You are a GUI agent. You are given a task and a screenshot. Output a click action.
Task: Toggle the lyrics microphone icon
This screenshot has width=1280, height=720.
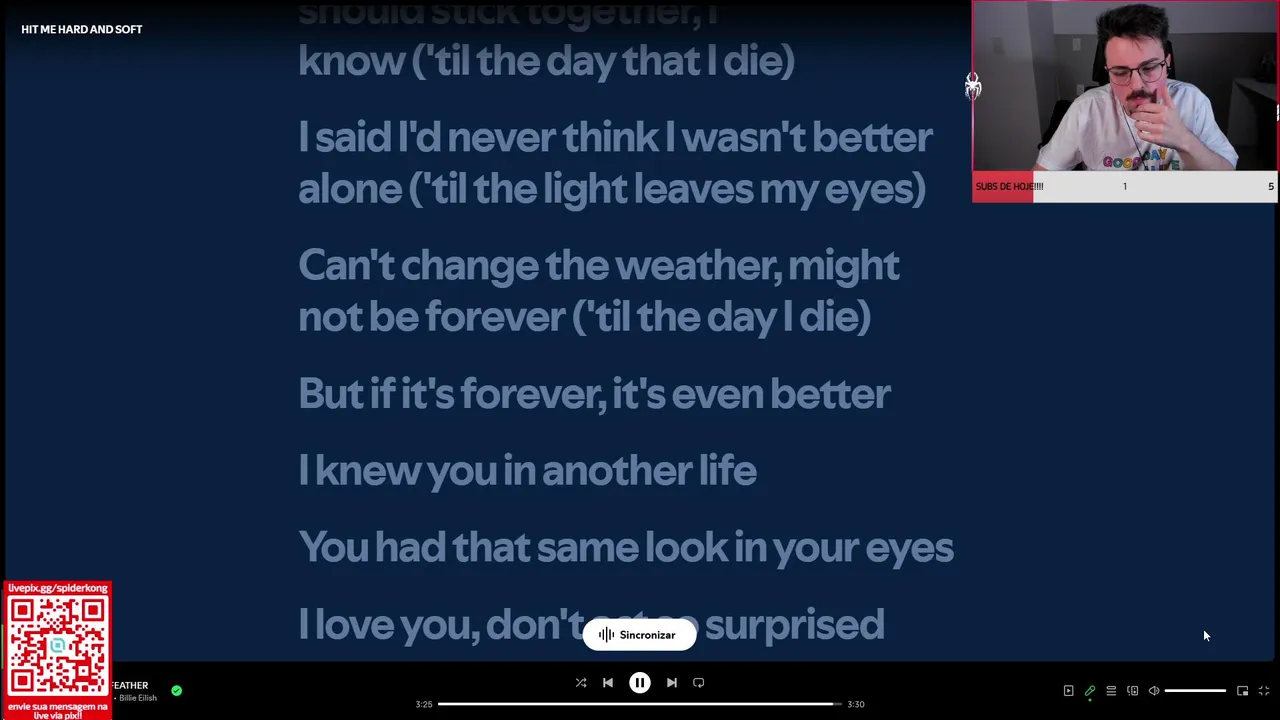pos(1090,691)
